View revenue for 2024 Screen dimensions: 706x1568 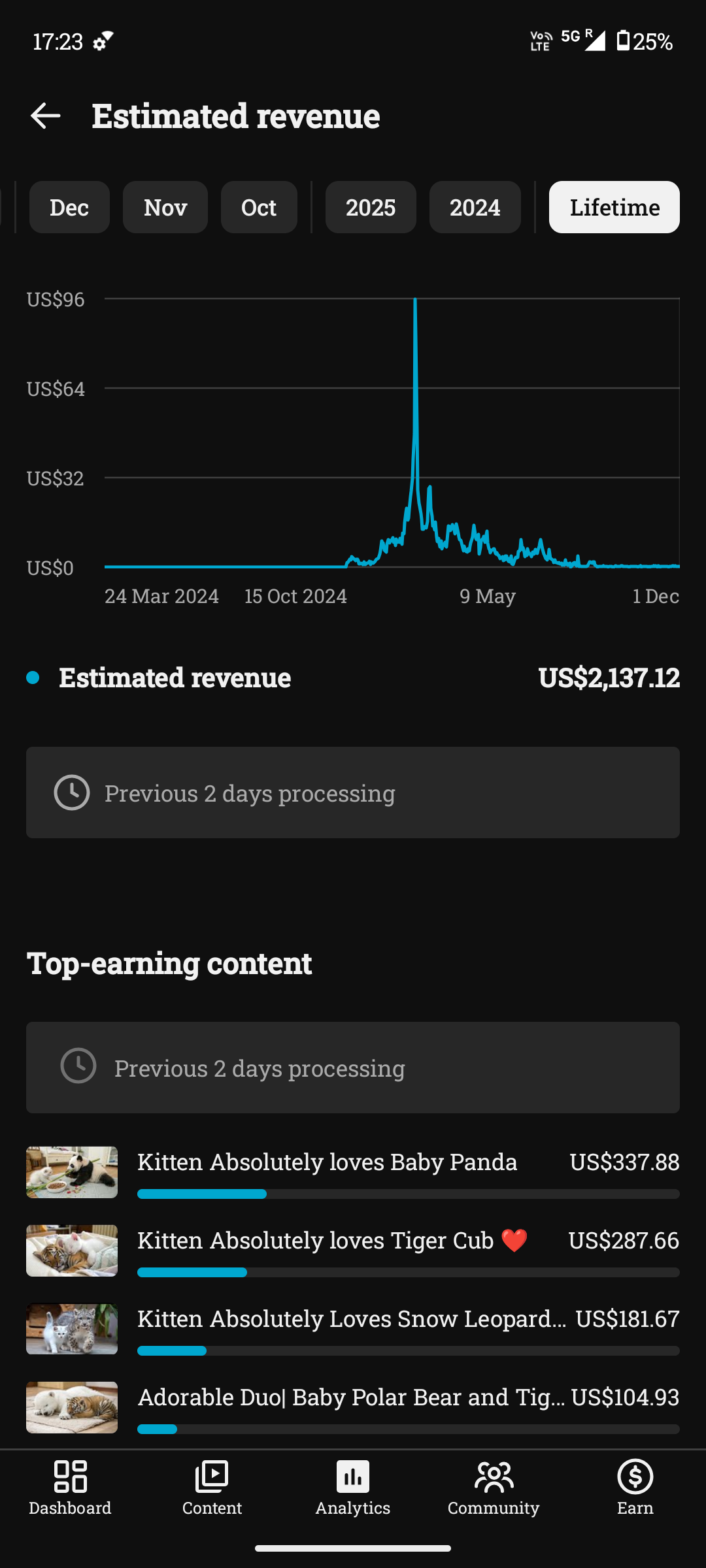coord(475,207)
